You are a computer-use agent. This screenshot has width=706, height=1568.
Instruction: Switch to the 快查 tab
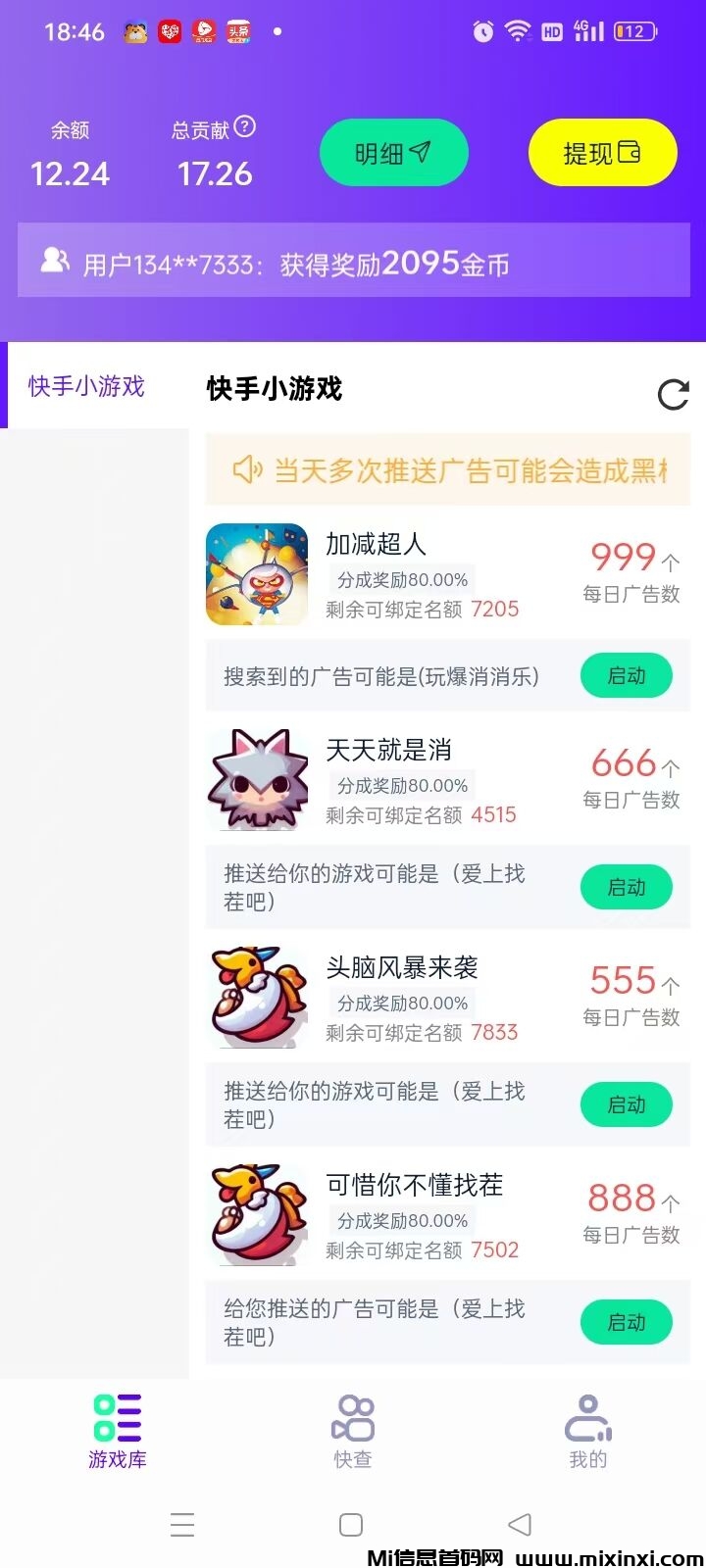click(x=353, y=1432)
